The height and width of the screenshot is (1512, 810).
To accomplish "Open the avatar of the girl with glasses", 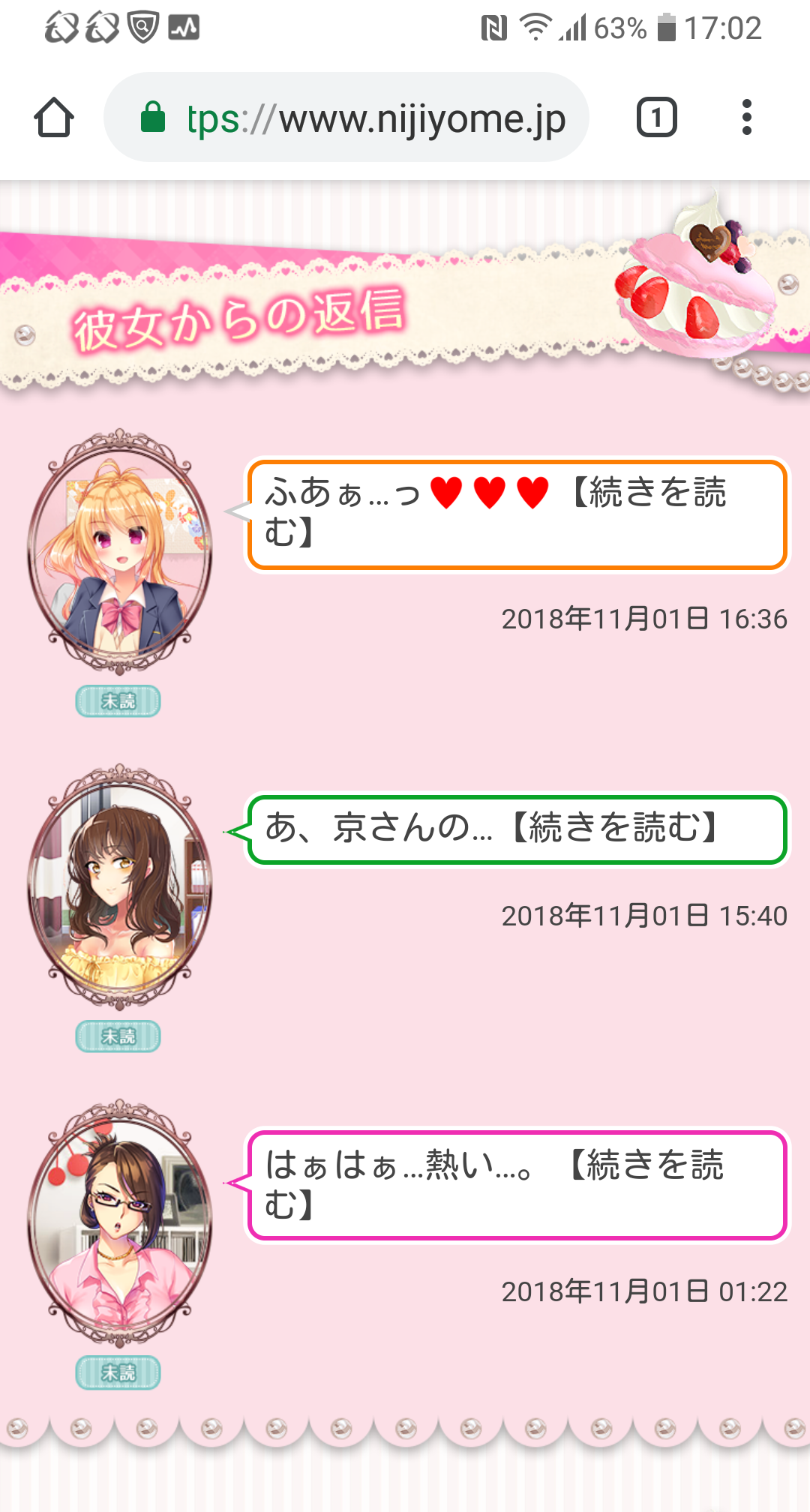I will 119,1223.
